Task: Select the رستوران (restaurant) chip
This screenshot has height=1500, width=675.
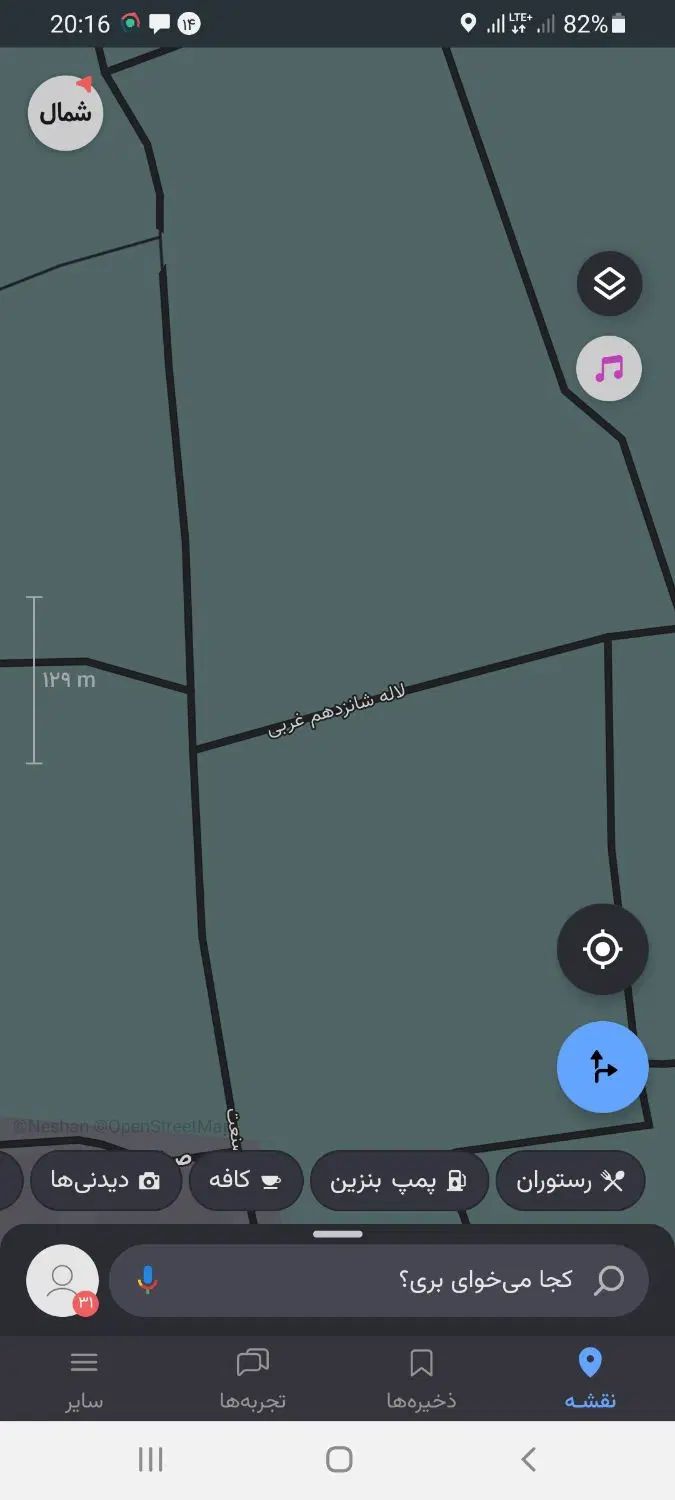Action: (x=570, y=1181)
